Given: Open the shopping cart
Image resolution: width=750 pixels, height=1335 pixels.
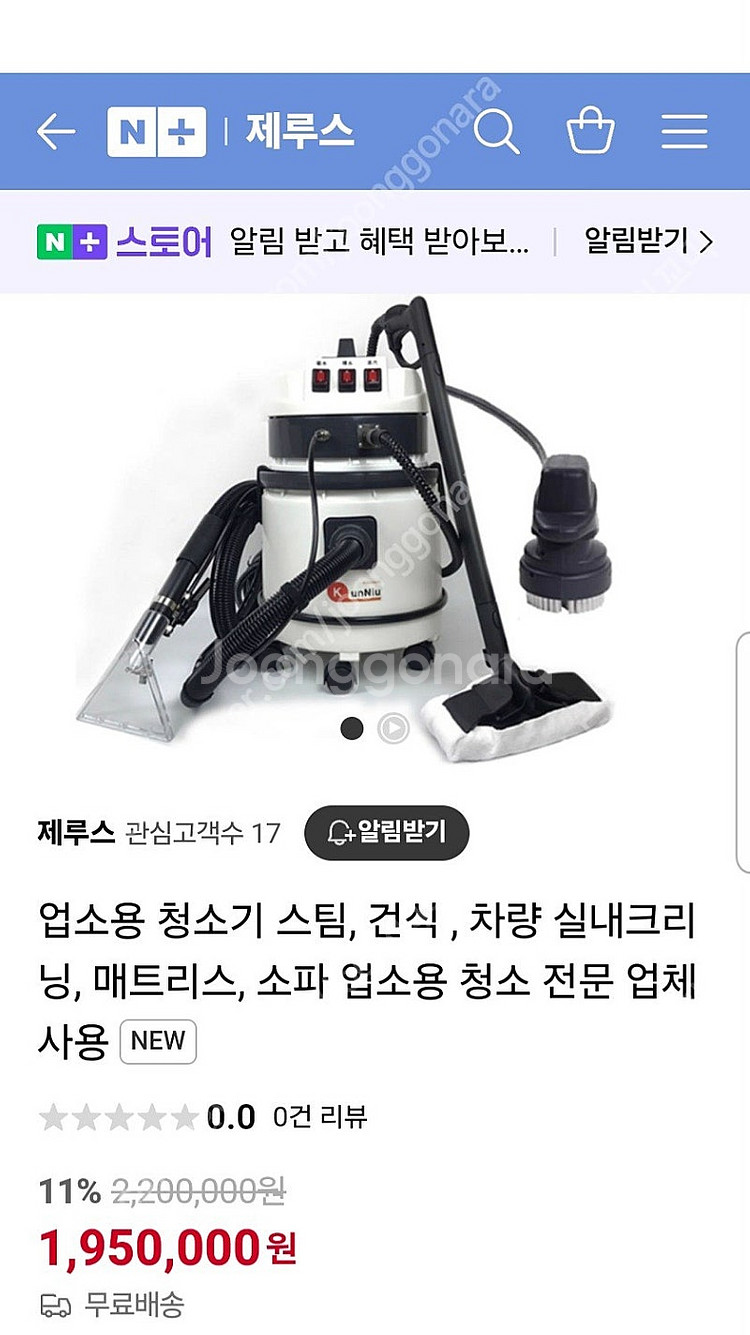Looking at the screenshot, I should (590, 131).
